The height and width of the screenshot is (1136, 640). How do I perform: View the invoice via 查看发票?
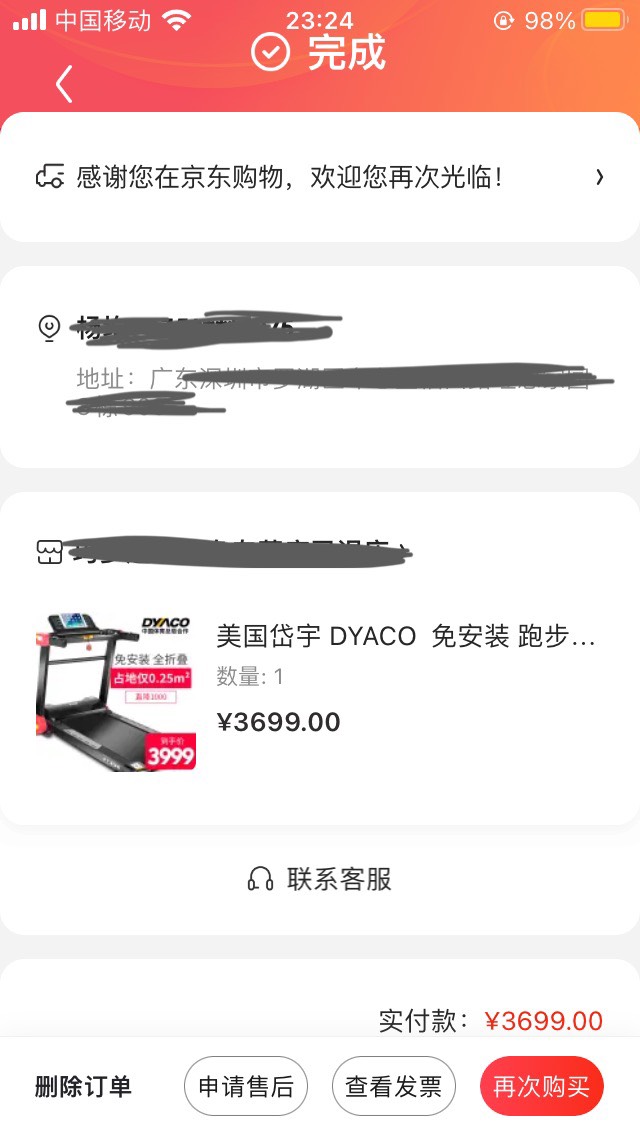click(x=394, y=1087)
